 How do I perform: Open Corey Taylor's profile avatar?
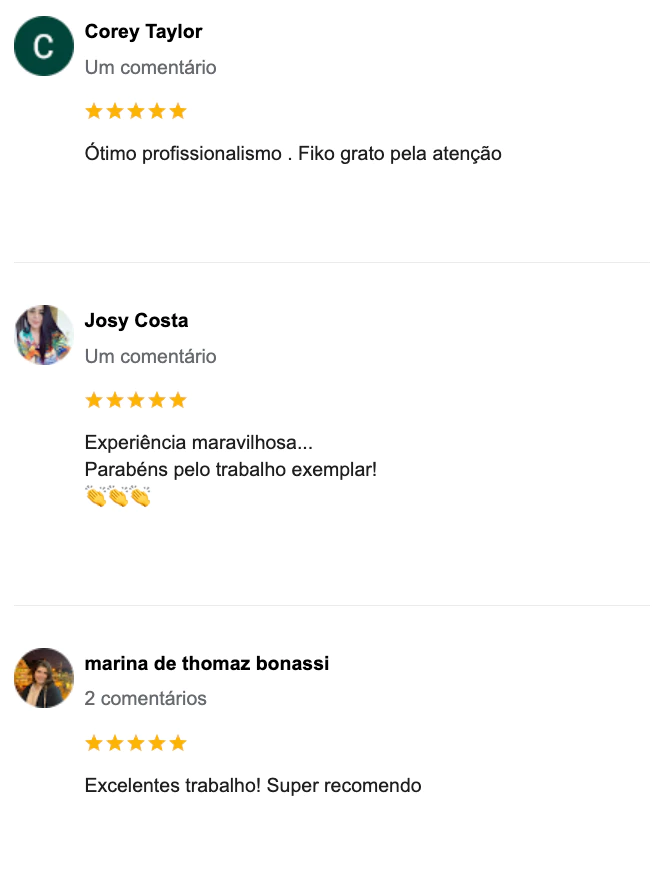44,46
